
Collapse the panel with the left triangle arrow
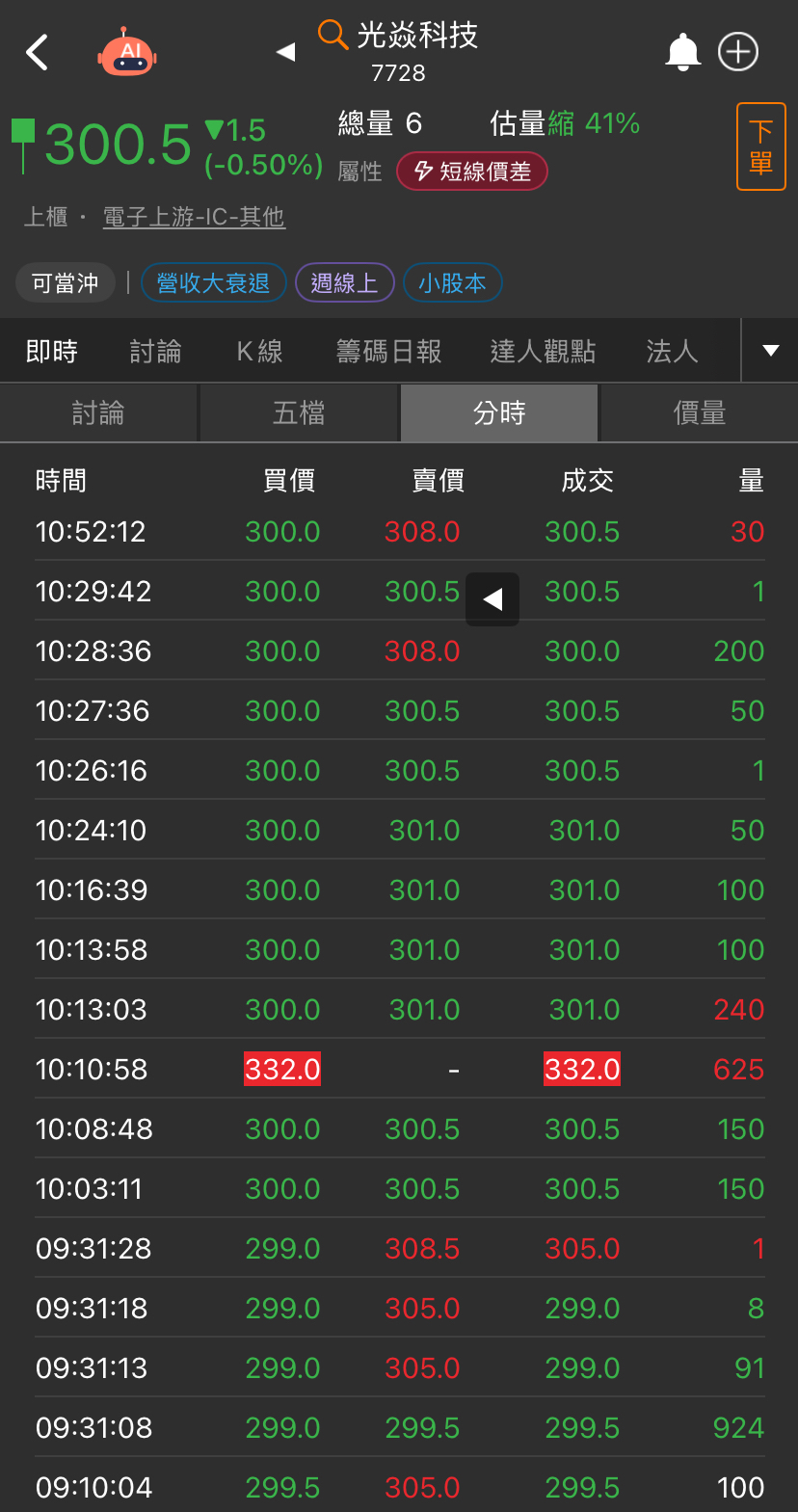point(492,598)
